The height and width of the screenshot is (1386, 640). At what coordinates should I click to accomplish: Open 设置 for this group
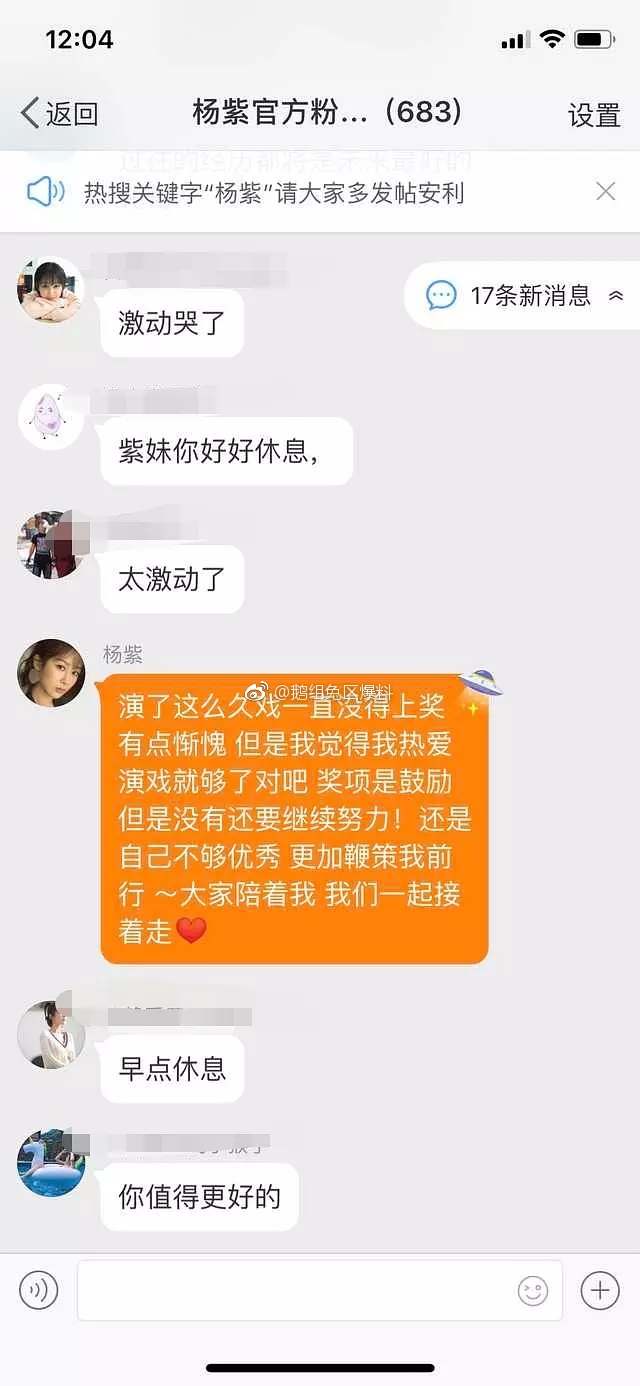594,115
